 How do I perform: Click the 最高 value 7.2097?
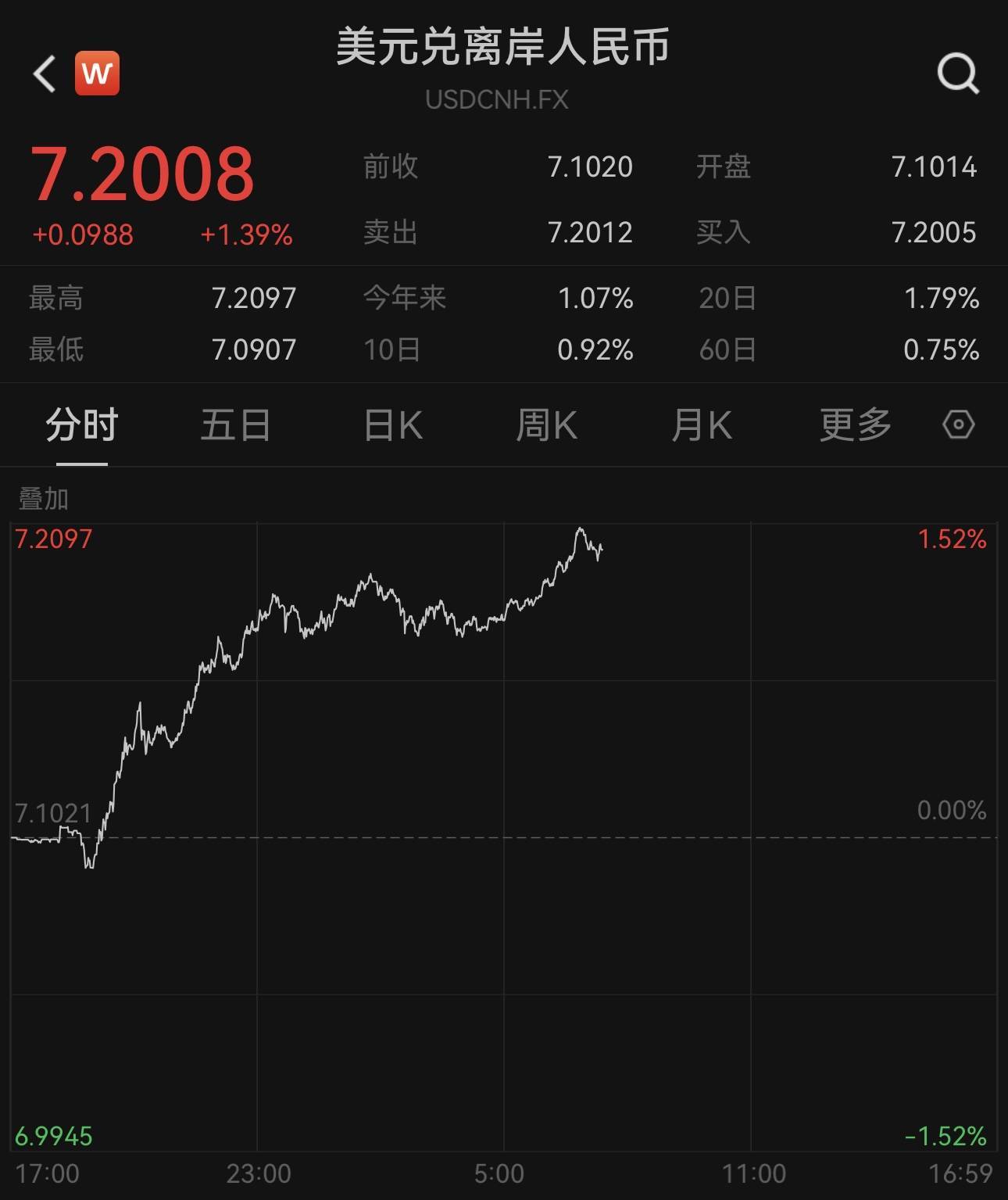(254, 298)
